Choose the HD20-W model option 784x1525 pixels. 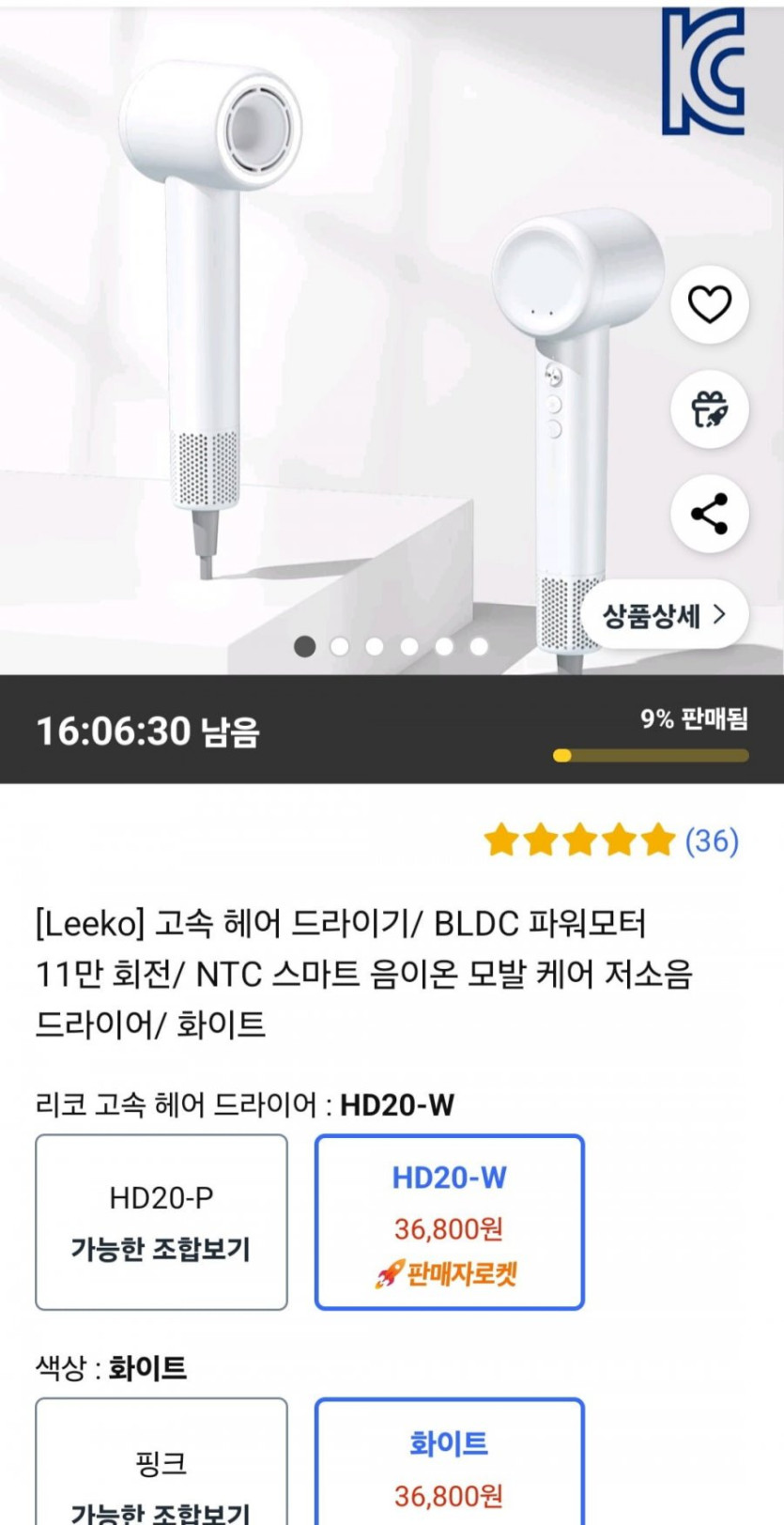[x=449, y=1222]
